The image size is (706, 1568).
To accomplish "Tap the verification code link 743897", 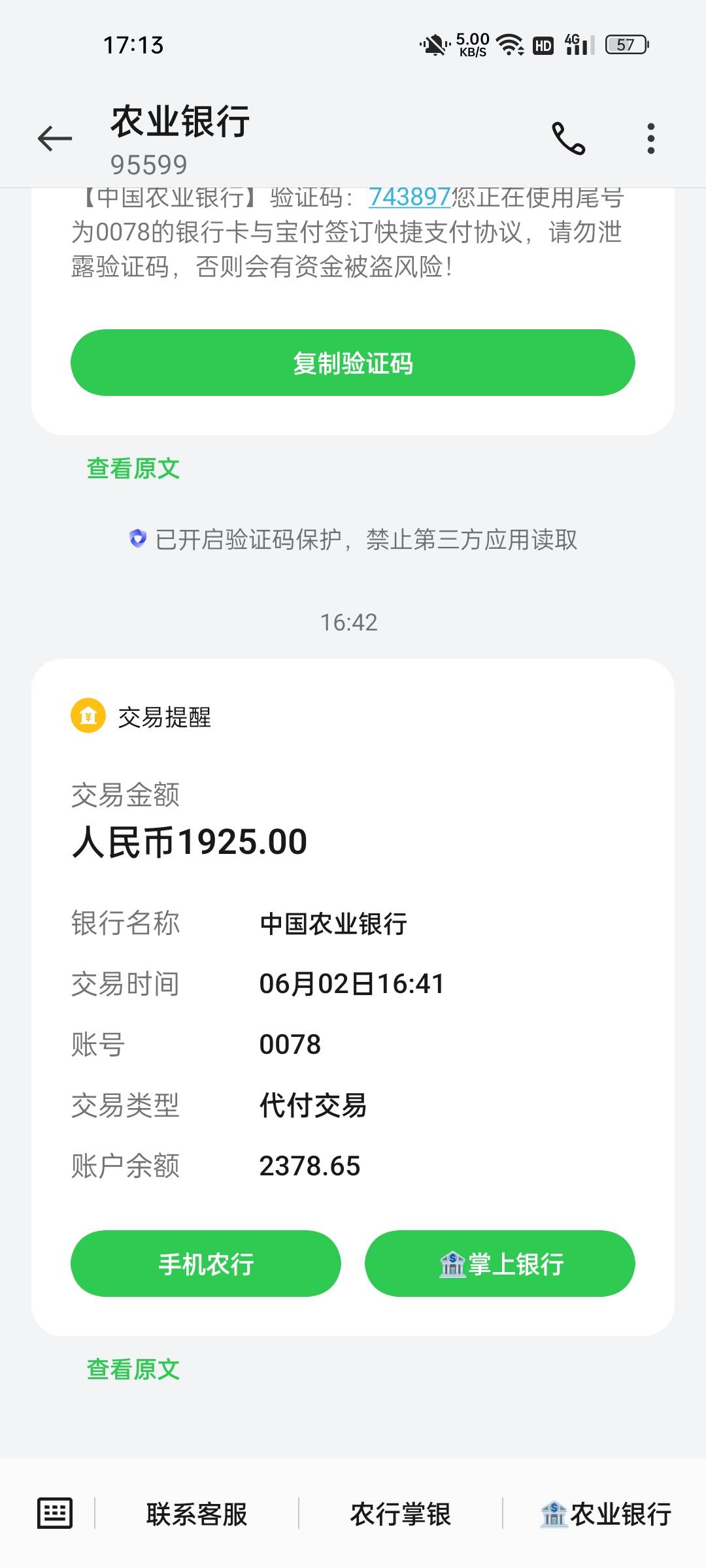I will [x=409, y=197].
